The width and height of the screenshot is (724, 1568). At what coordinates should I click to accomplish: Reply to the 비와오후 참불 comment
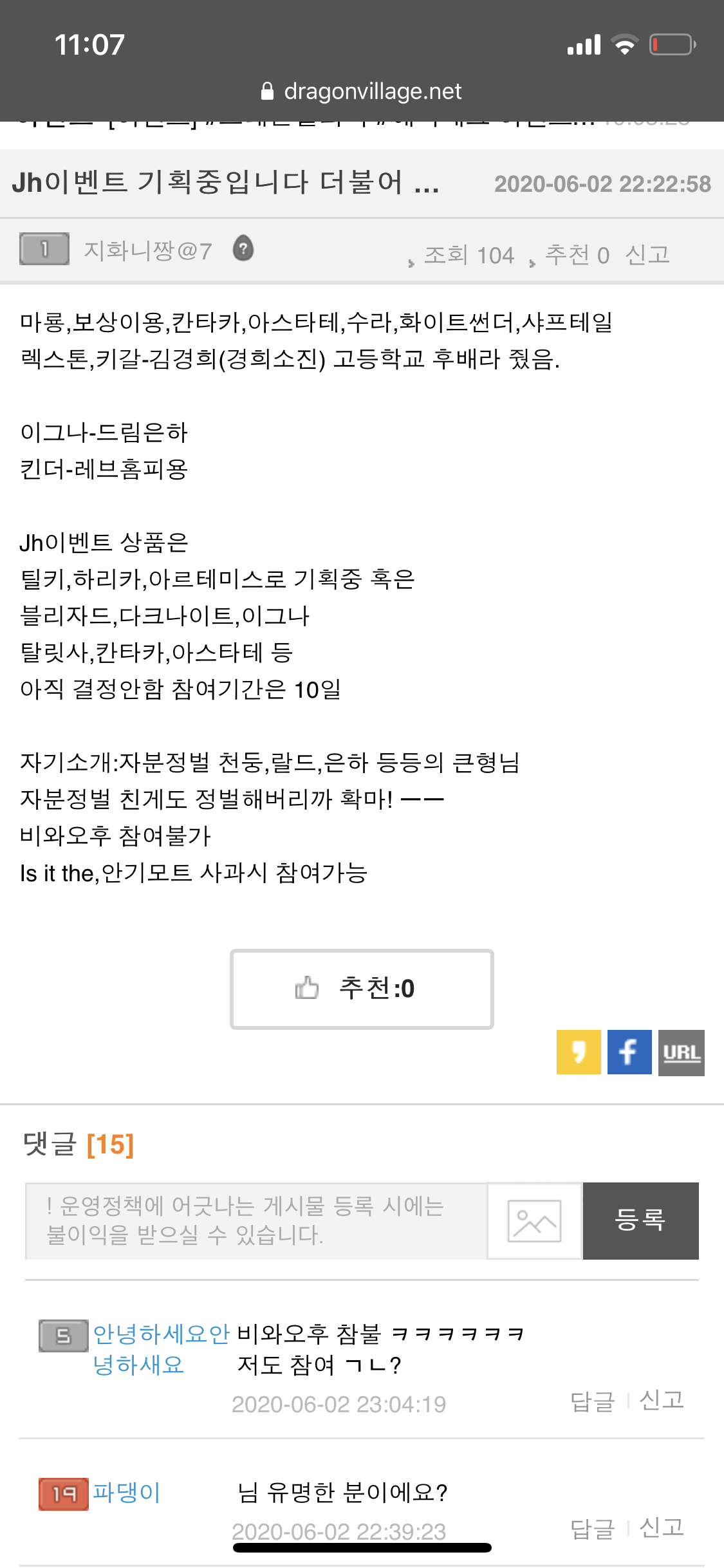click(x=592, y=1401)
